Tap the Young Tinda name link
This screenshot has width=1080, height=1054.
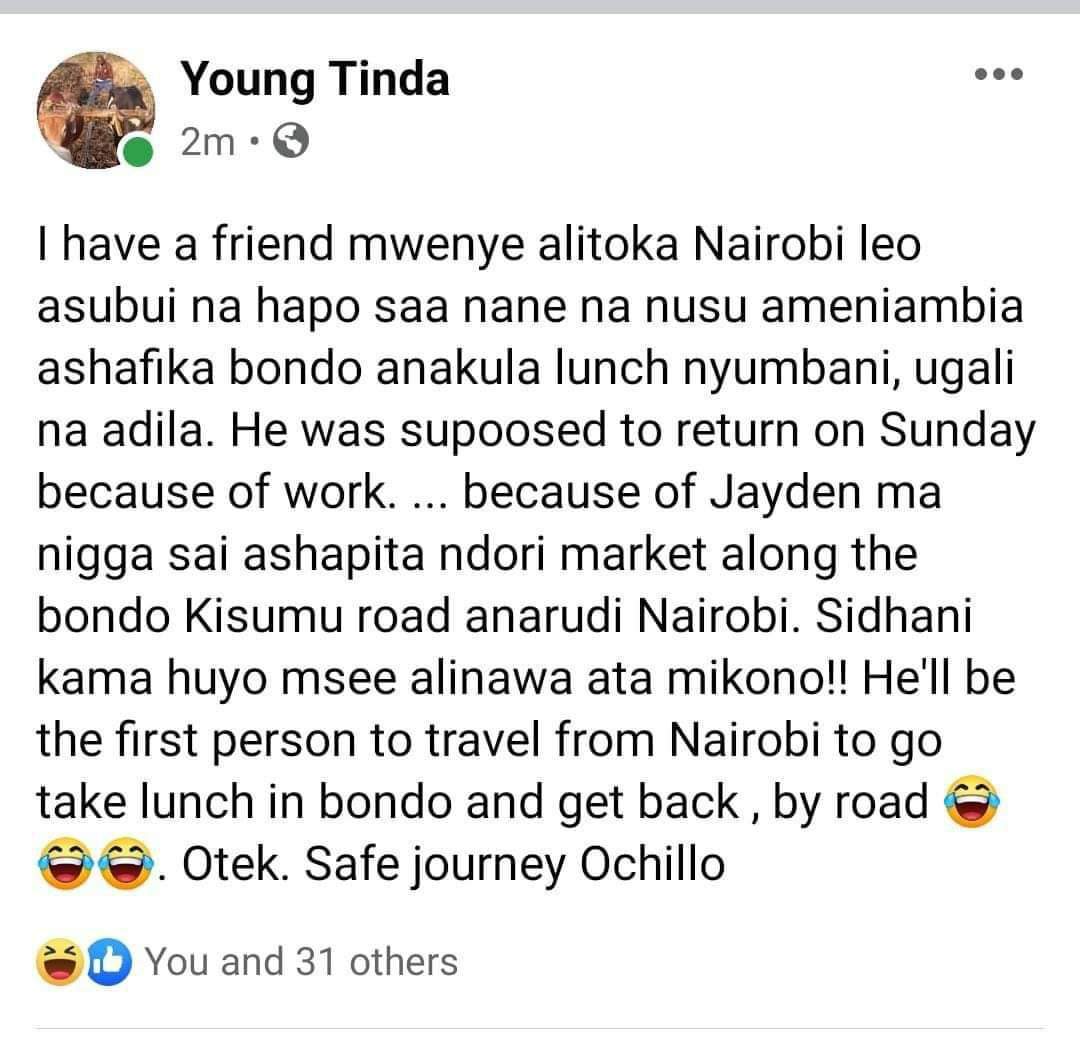[315, 79]
